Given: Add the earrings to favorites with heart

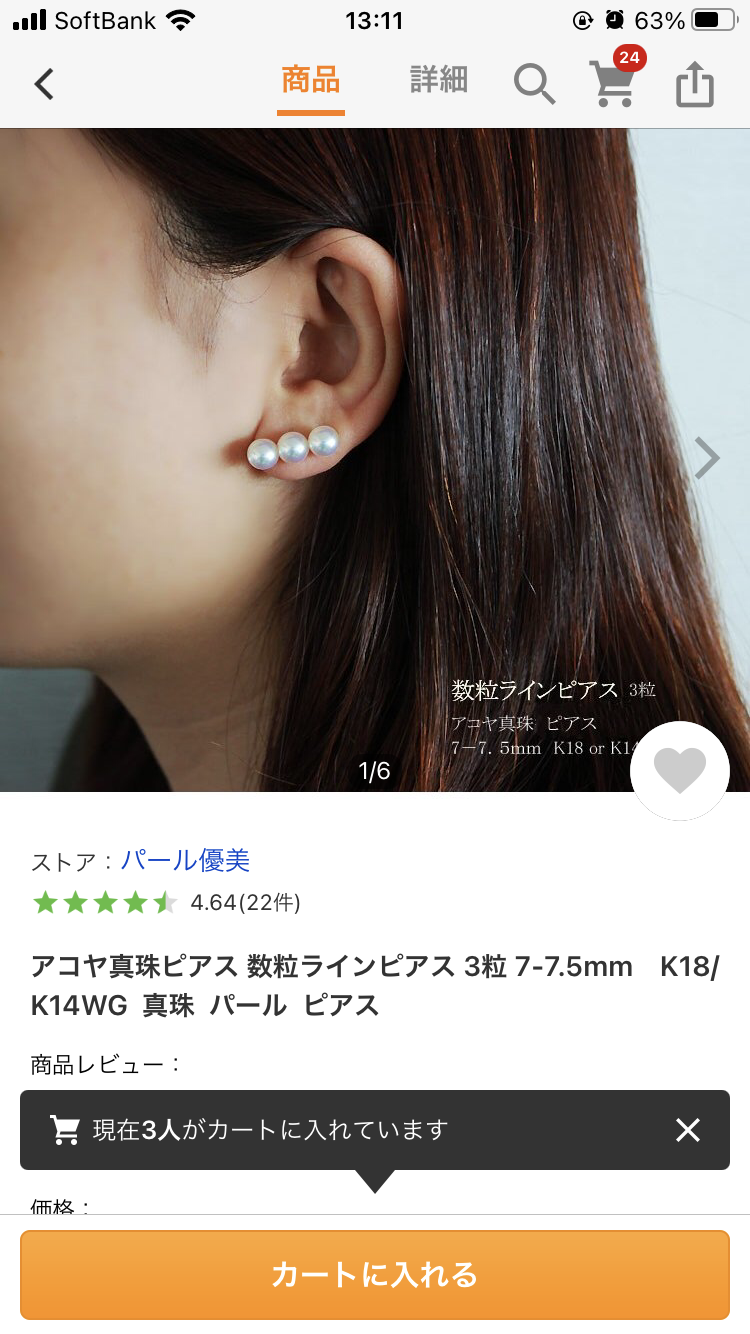Looking at the screenshot, I should (680, 771).
